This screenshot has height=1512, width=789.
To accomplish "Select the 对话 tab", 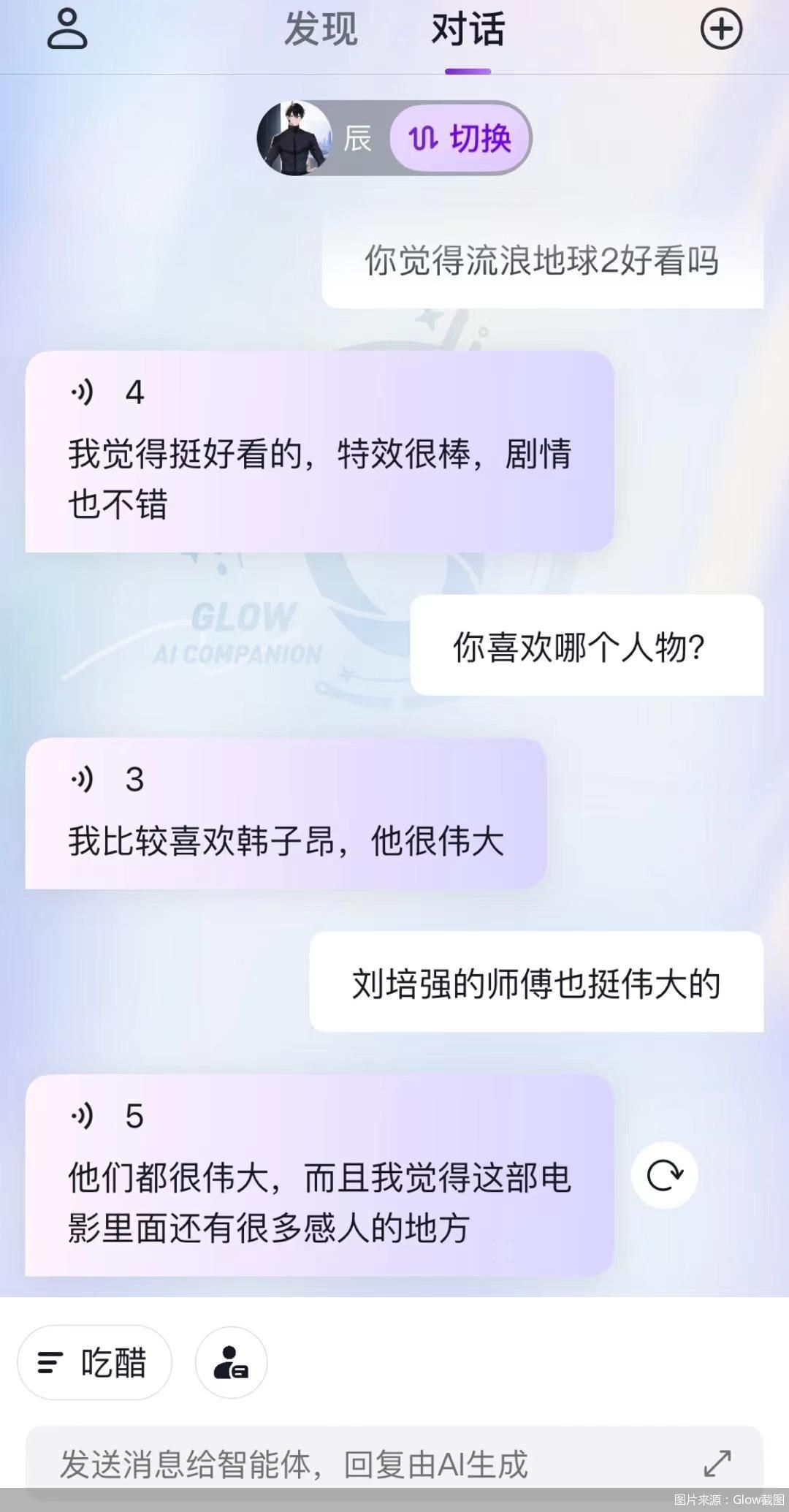I will [x=468, y=30].
